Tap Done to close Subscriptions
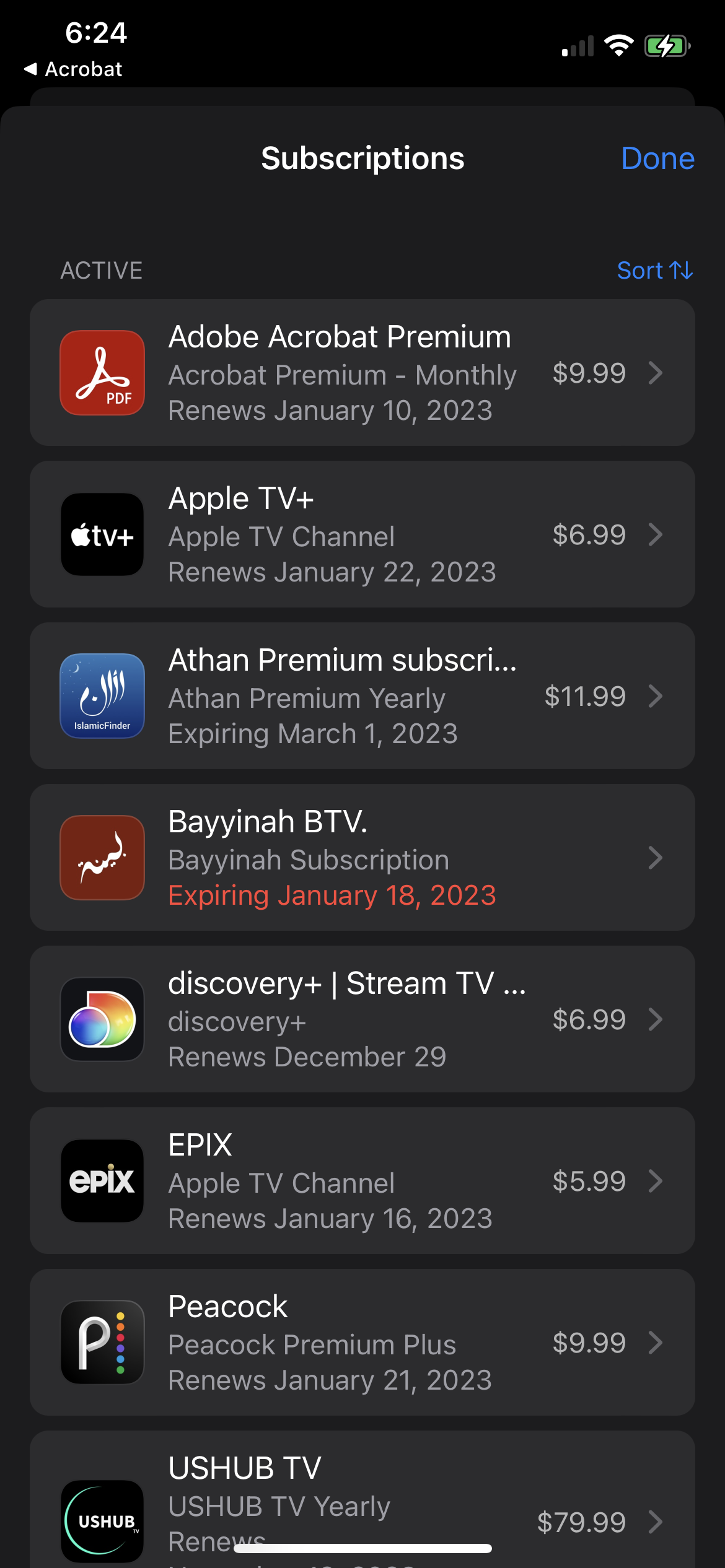 (x=657, y=159)
